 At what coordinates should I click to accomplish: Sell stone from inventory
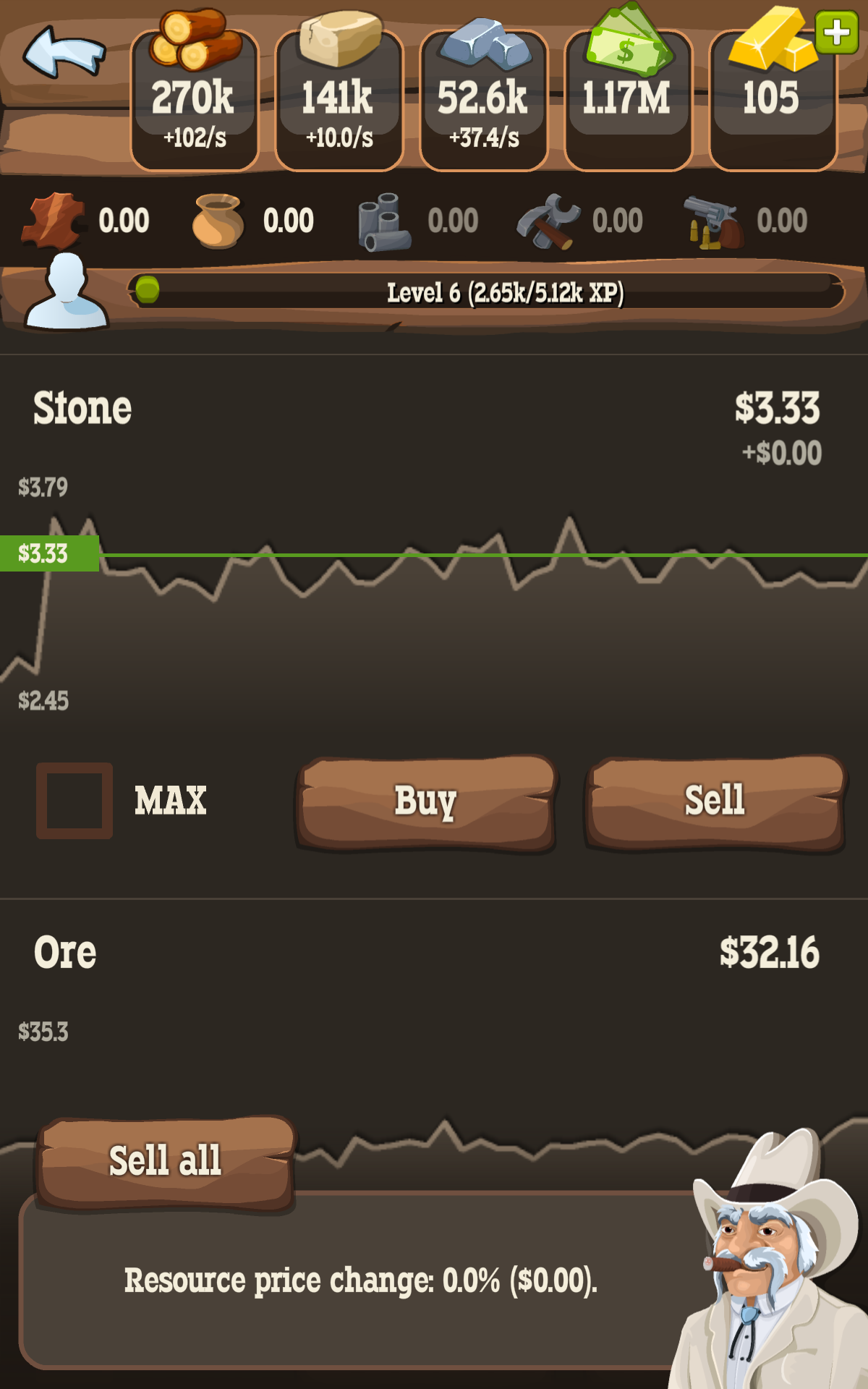tap(715, 799)
